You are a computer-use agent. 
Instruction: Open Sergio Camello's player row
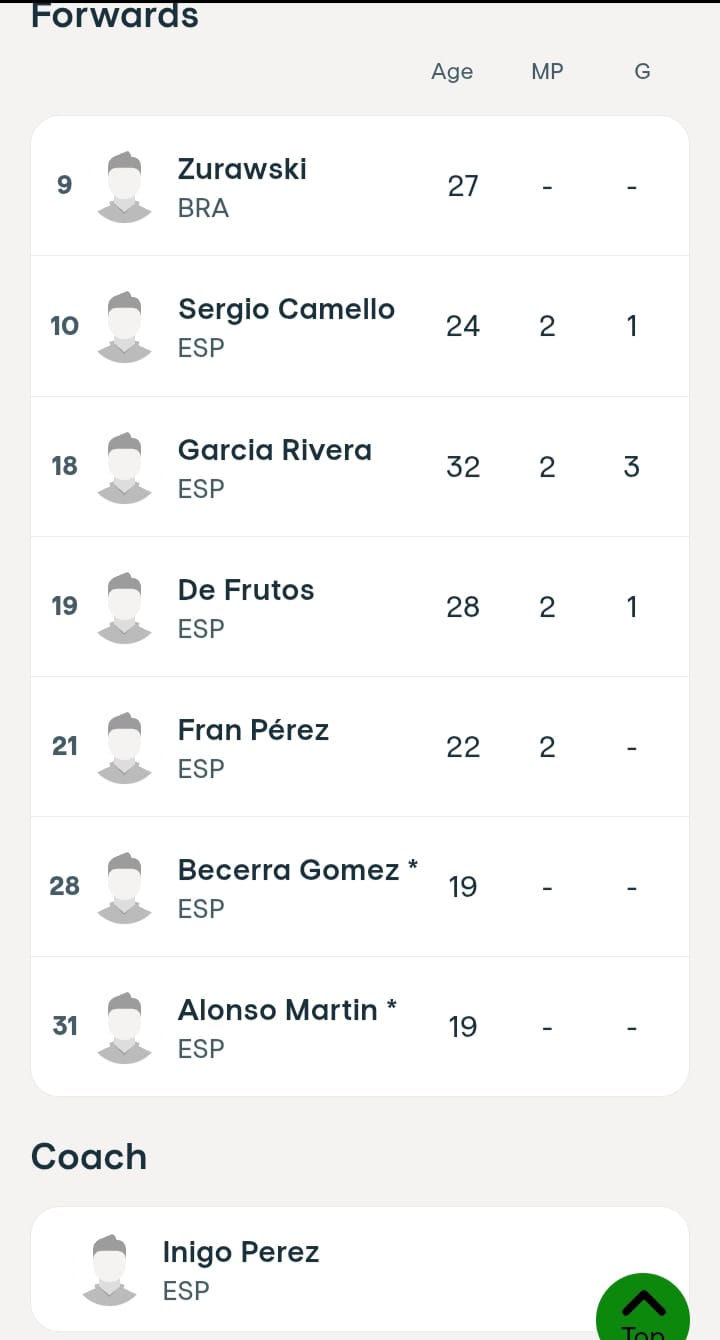click(286, 326)
